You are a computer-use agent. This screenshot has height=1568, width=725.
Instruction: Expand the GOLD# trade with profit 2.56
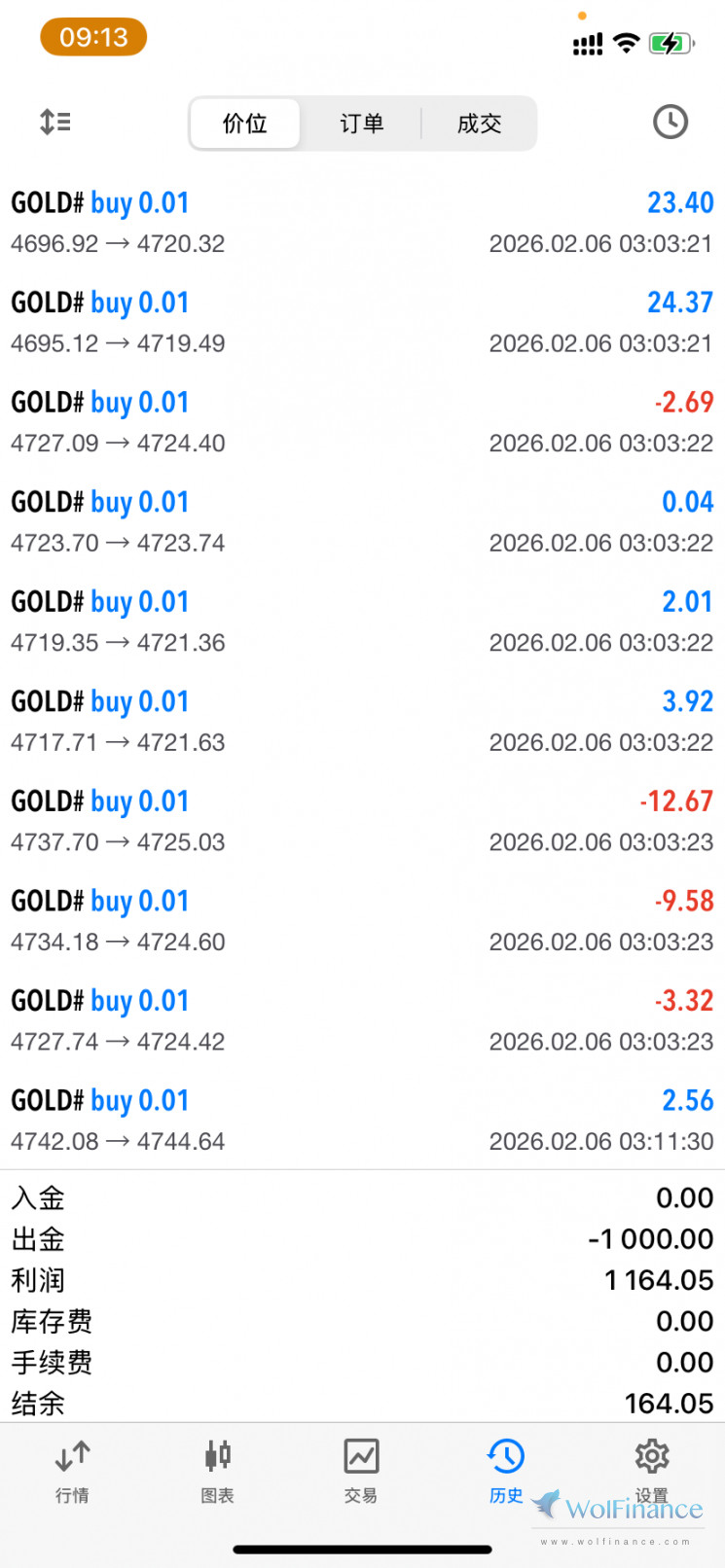pos(362,1121)
